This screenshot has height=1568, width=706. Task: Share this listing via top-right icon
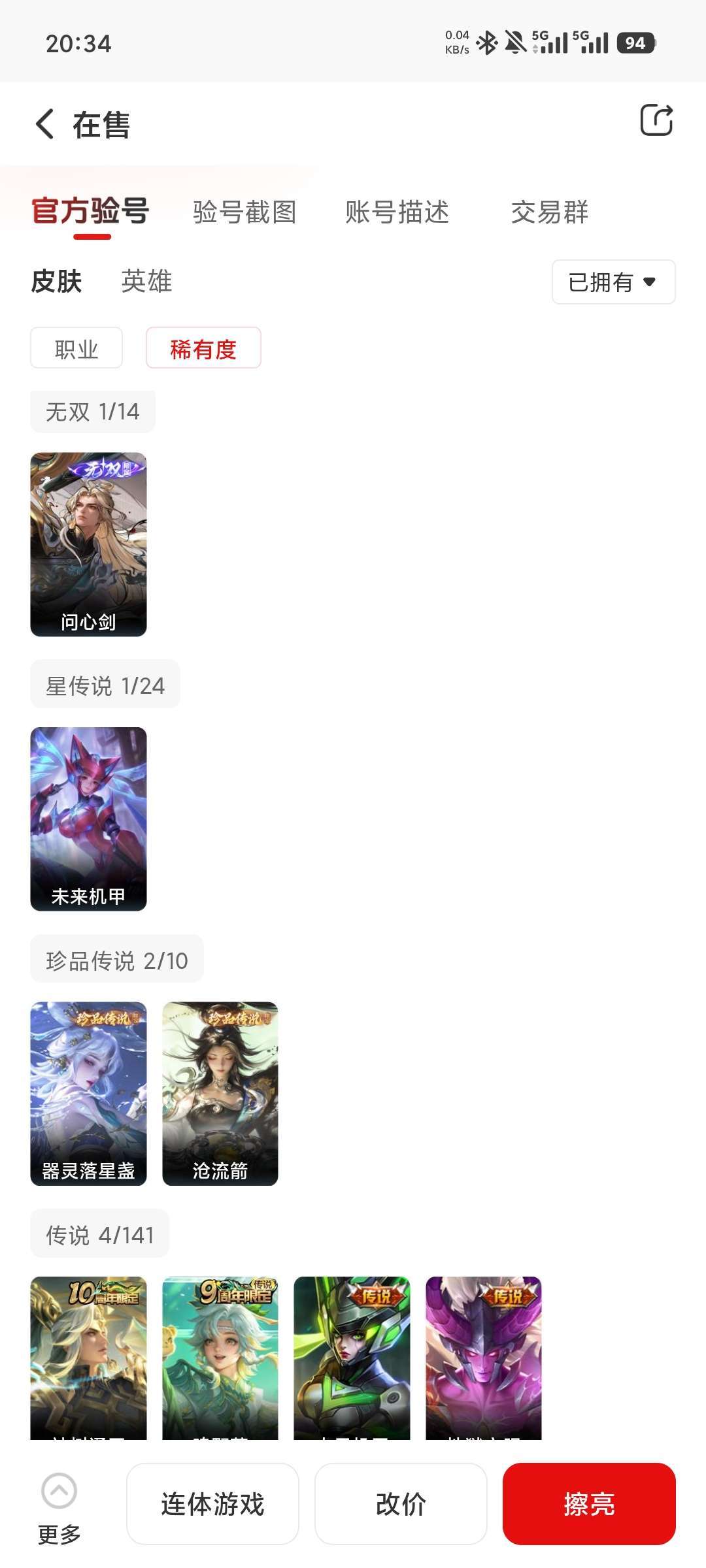[x=656, y=120]
